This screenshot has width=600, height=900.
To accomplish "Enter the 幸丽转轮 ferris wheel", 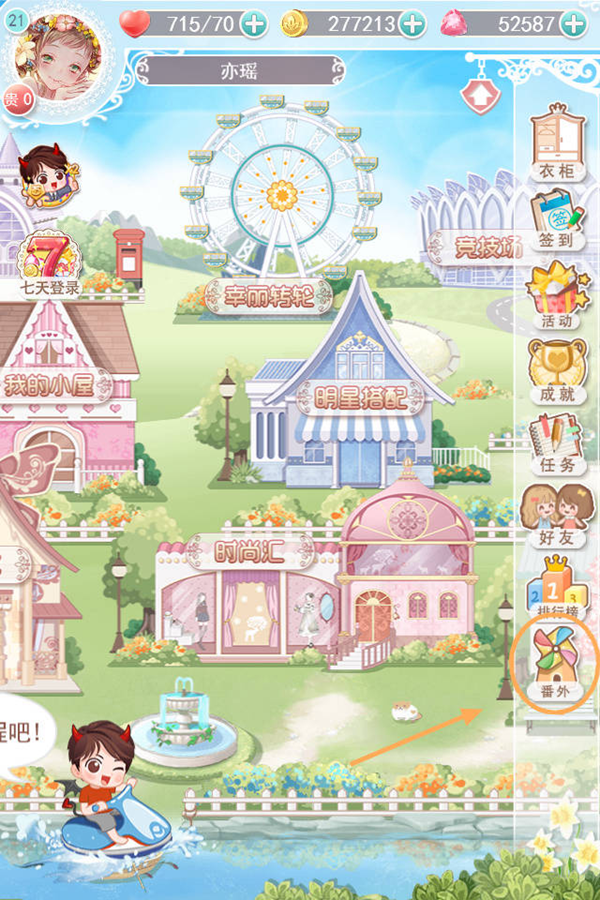I will pos(282,200).
